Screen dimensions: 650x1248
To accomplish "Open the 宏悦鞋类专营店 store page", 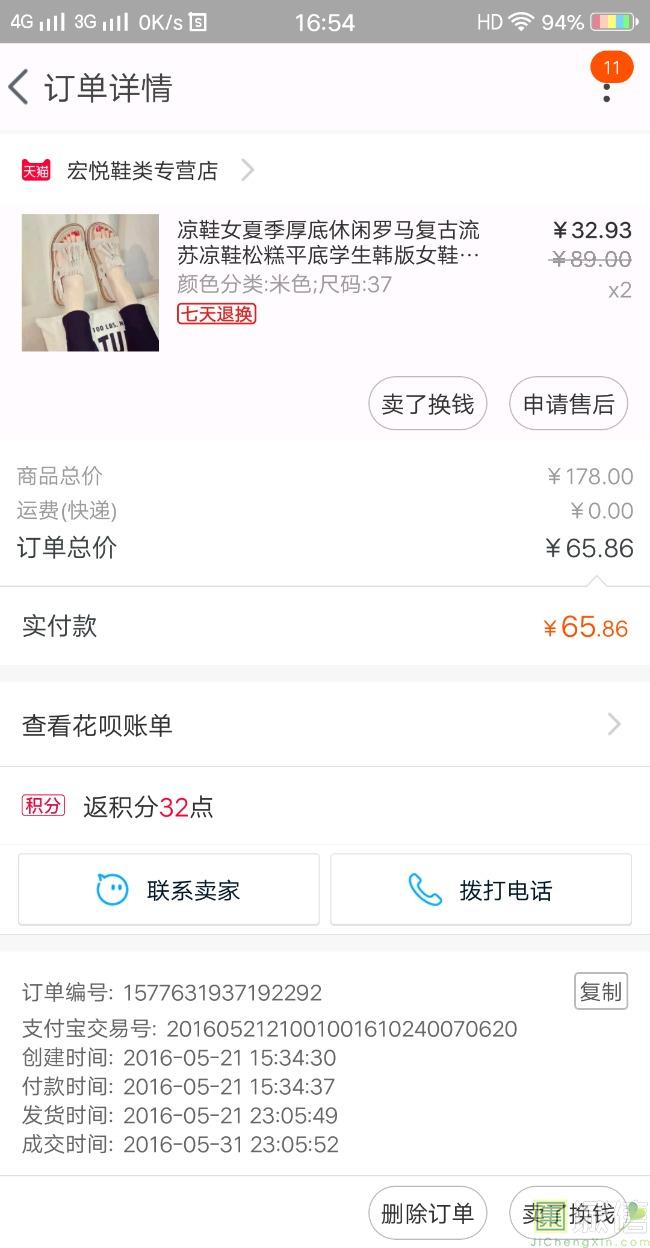I will point(141,171).
